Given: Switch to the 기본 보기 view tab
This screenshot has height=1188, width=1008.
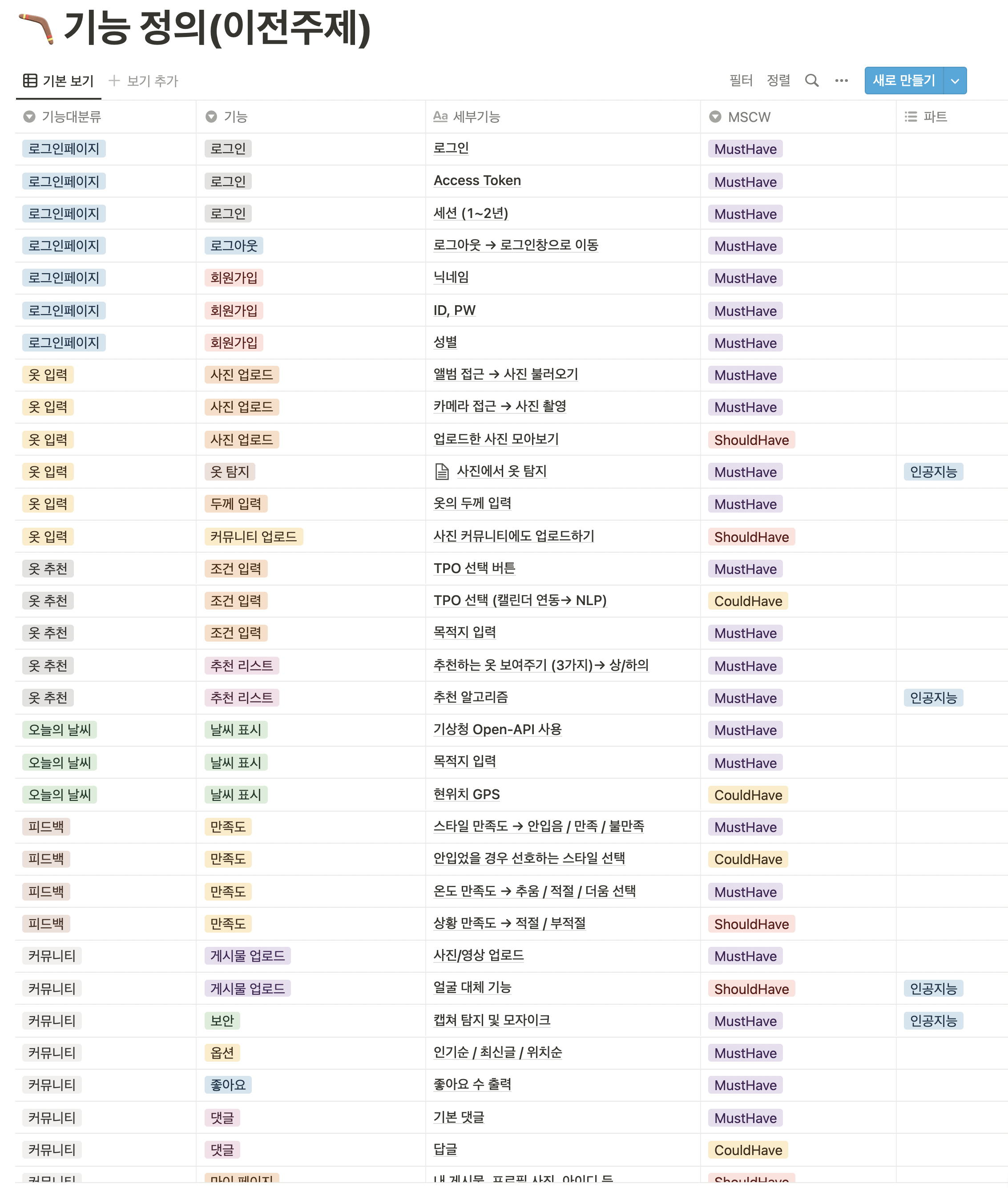Looking at the screenshot, I should click(x=58, y=81).
